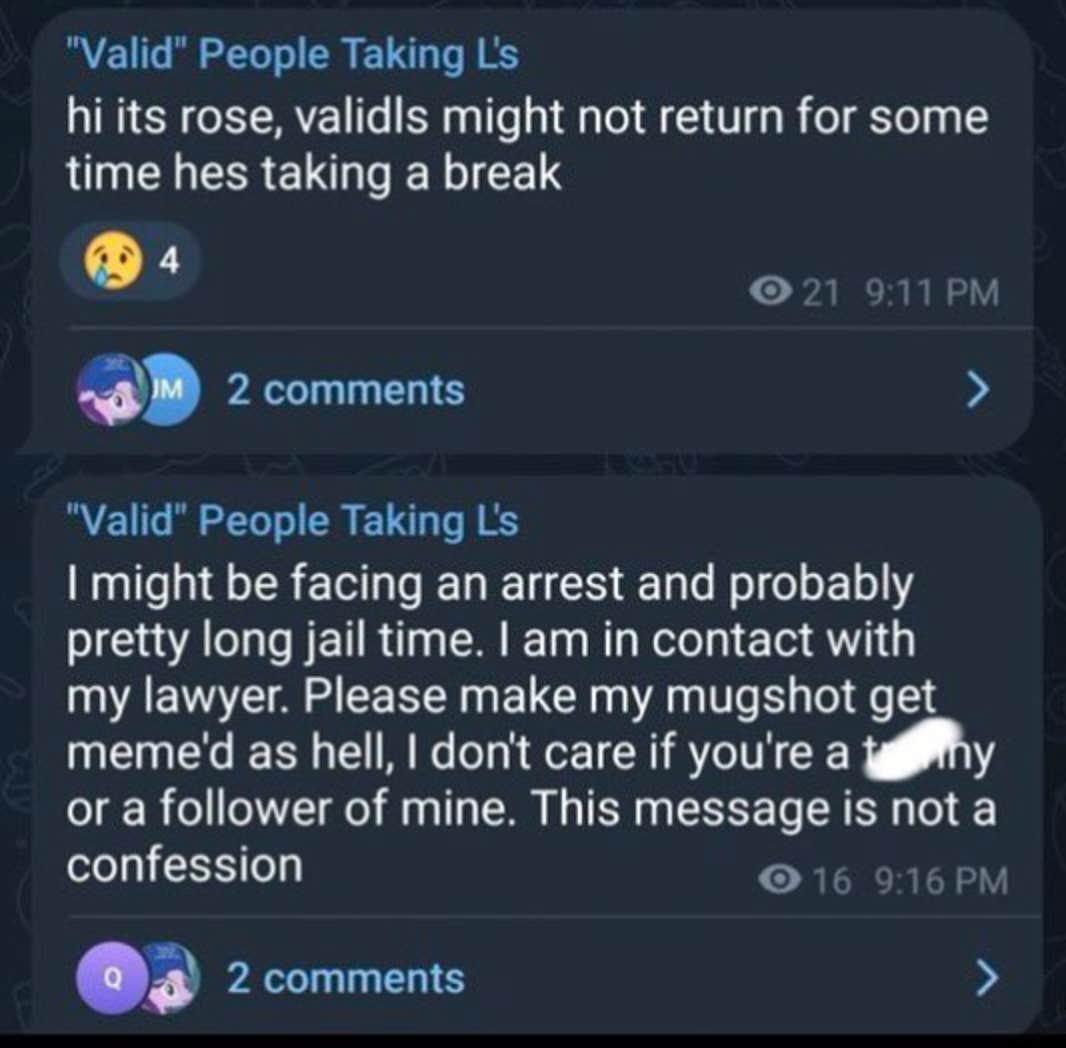Open the 2 comments under the taking a break post
The height and width of the screenshot is (1048, 1066).
point(345,389)
